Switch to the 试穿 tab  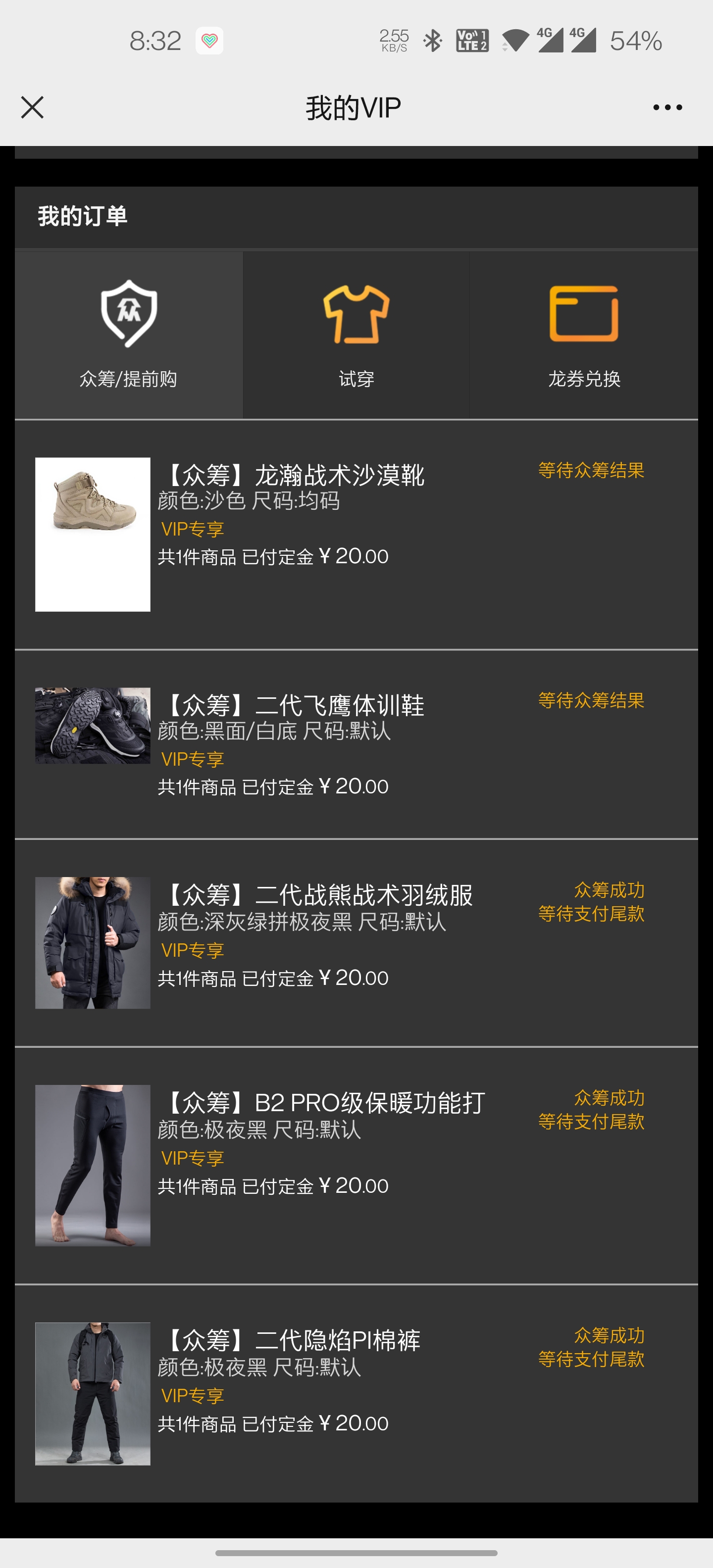[356, 335]
